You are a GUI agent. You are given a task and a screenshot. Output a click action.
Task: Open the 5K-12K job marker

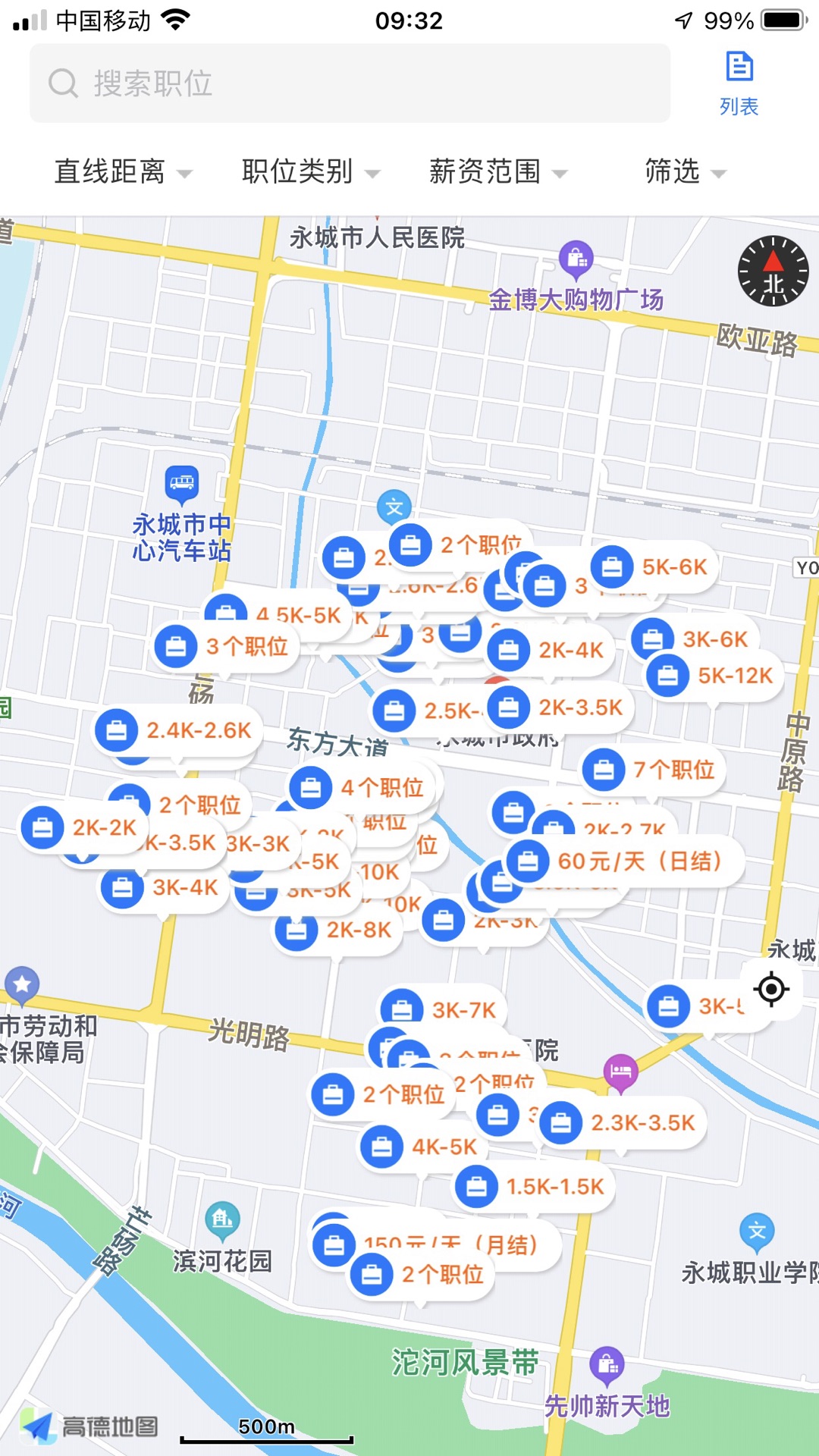tap(713, 675)
